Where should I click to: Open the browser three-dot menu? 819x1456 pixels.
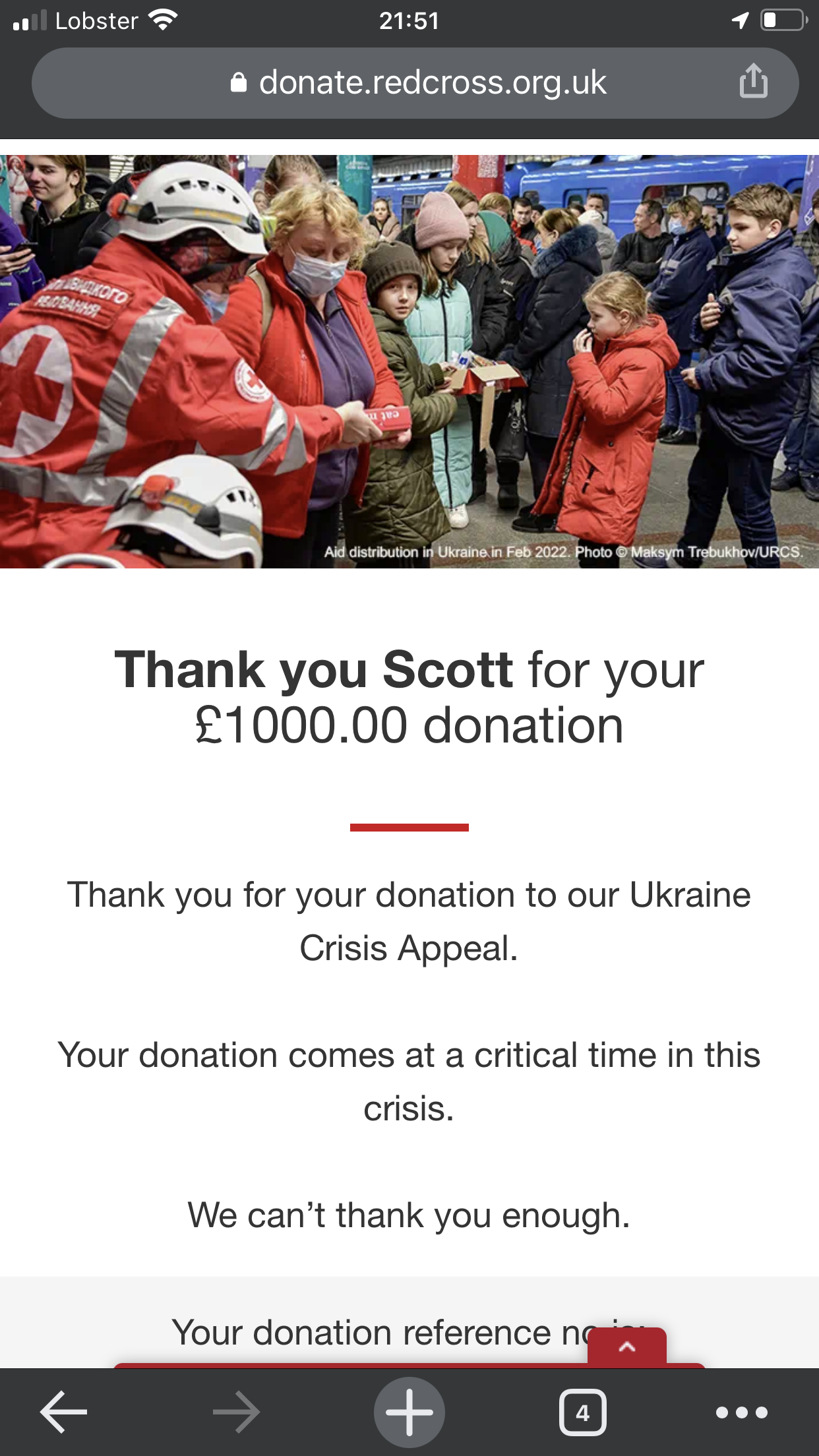[742, 1412]
